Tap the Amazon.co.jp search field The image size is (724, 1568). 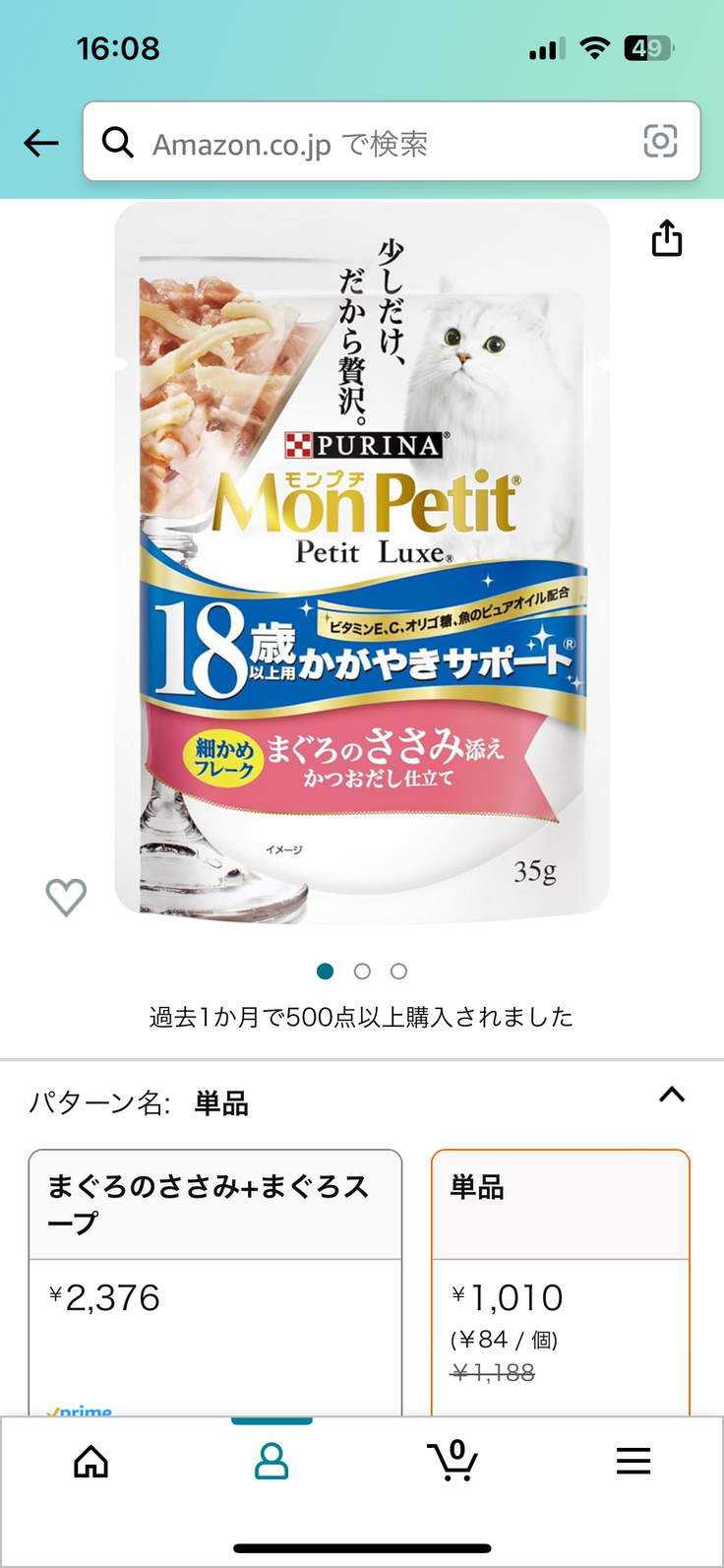tap(374, 144)
